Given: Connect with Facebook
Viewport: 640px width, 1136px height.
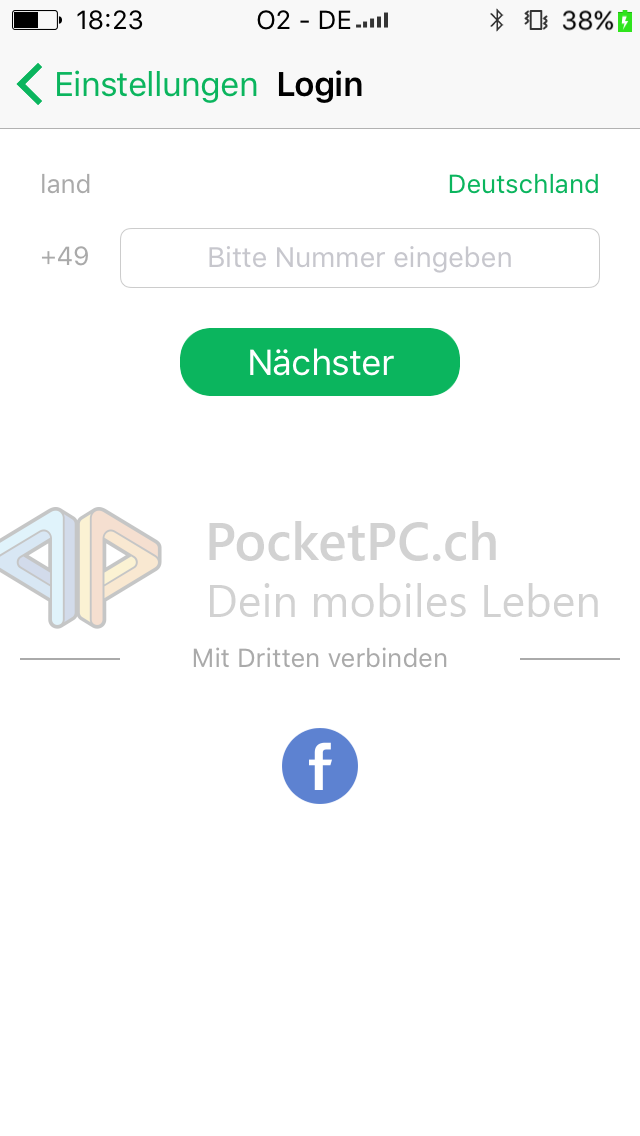Looking at the screenshot, I should 320,766.
